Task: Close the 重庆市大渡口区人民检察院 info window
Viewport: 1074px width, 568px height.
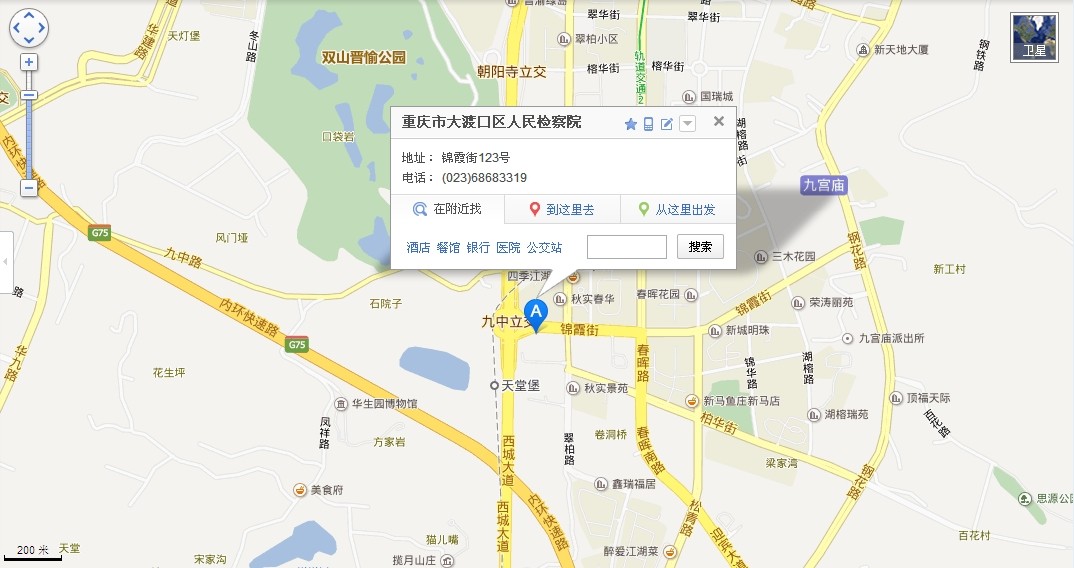Action: click(718, 122)
